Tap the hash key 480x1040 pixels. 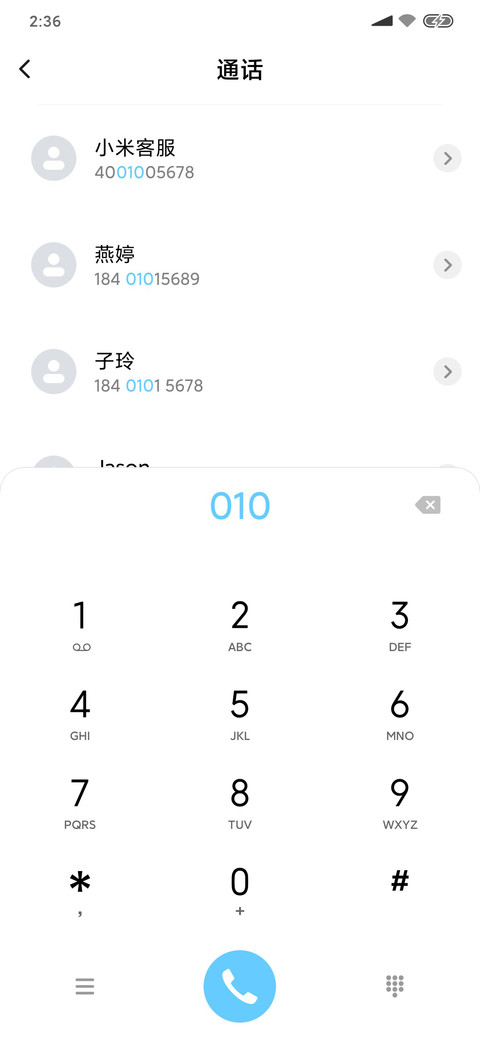(400, 882)
